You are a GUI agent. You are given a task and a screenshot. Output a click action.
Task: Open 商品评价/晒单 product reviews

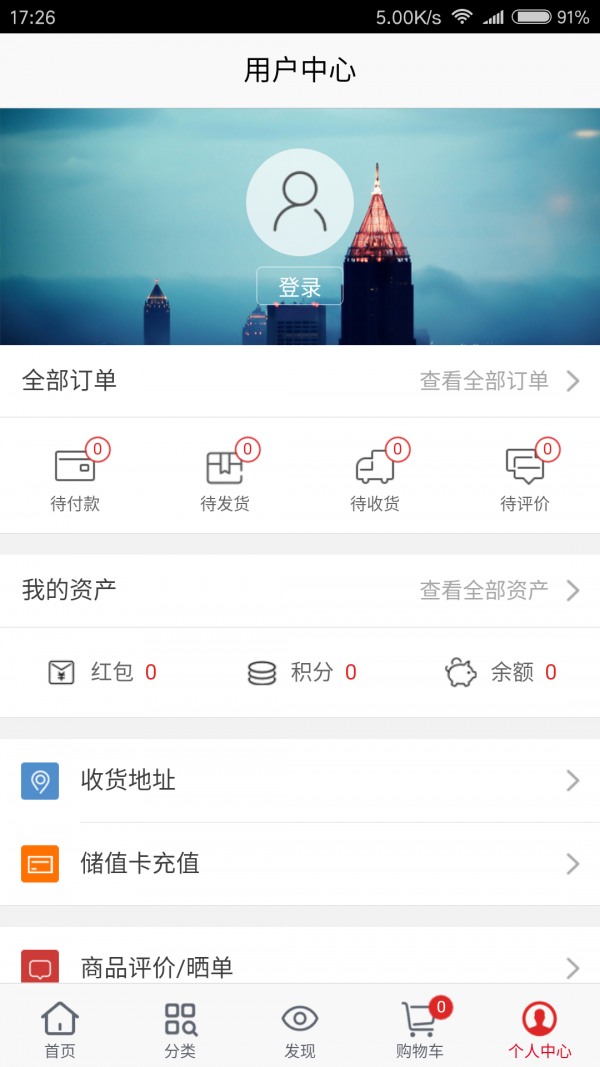coord(300,966)
